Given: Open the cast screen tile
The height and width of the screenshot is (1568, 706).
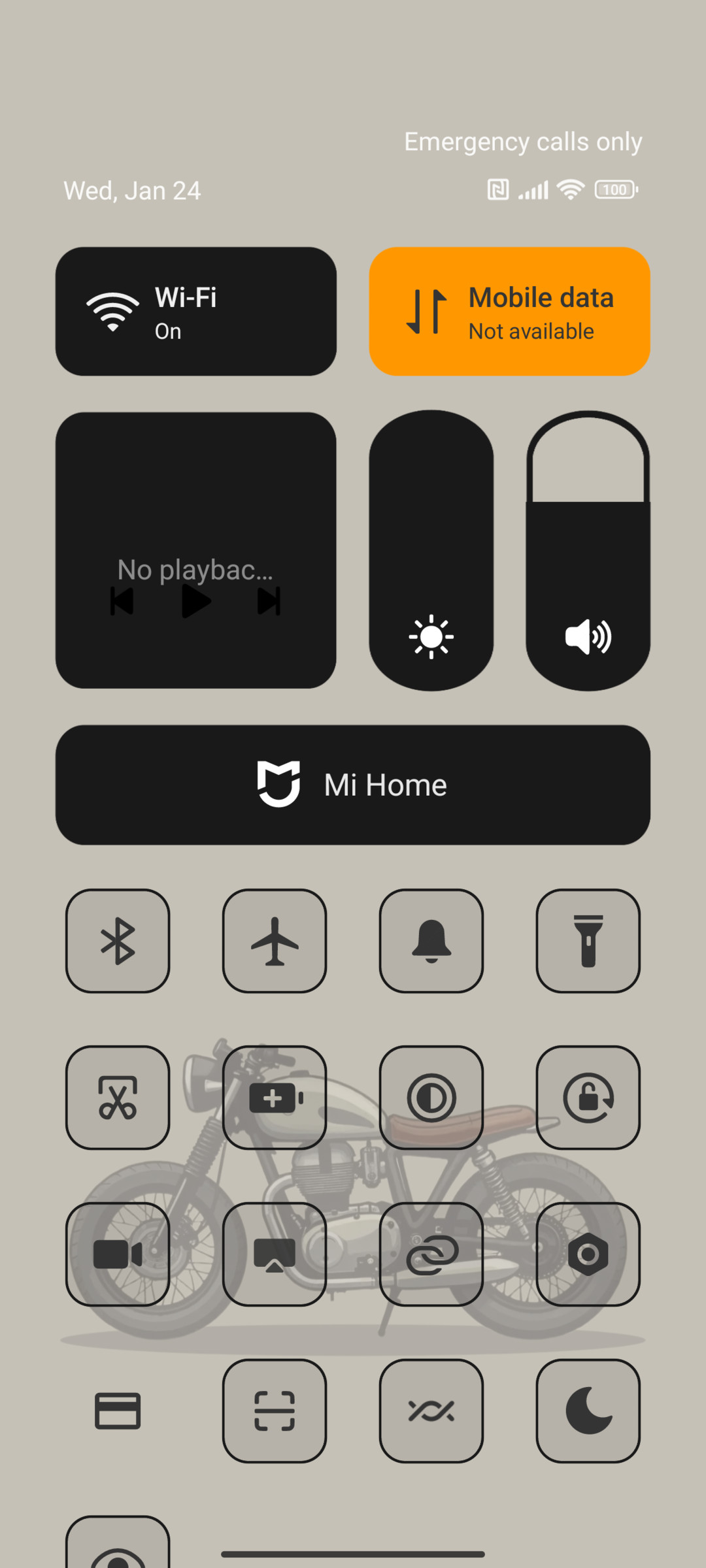Looking at the screenshot, I should tap(275, 1254).
